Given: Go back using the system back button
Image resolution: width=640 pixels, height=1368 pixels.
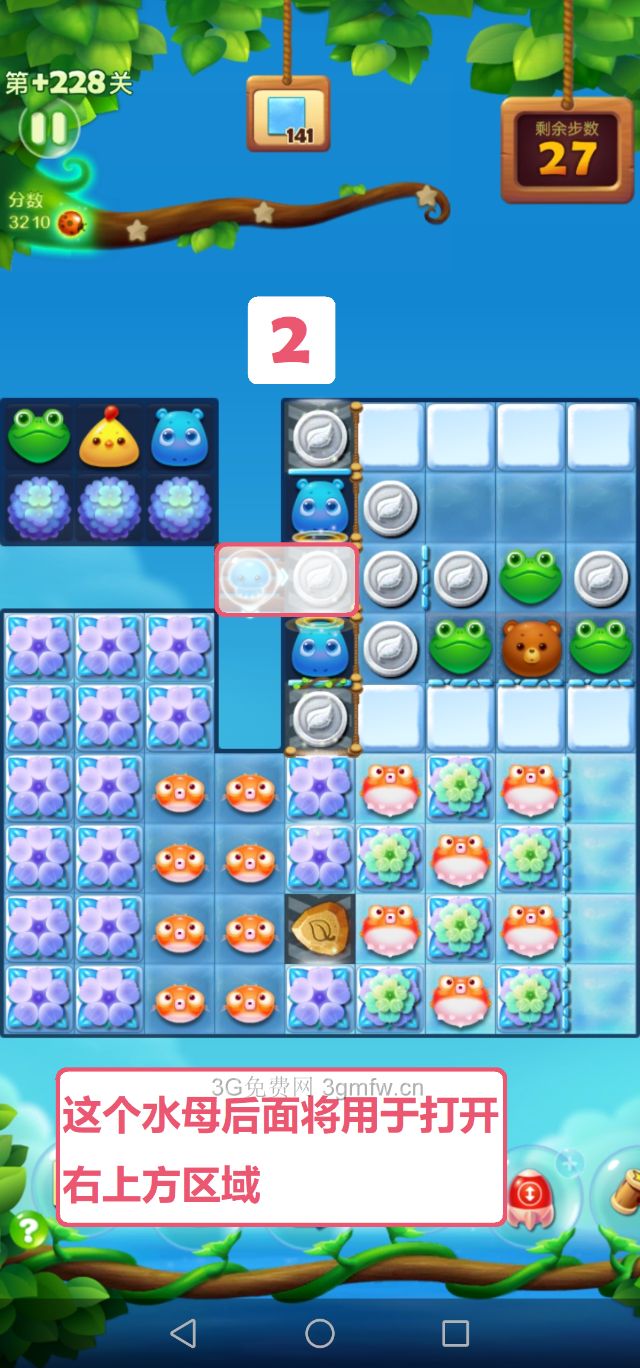Looking at the screenshot, I should pyautogui.click(x=183, y=1333).
